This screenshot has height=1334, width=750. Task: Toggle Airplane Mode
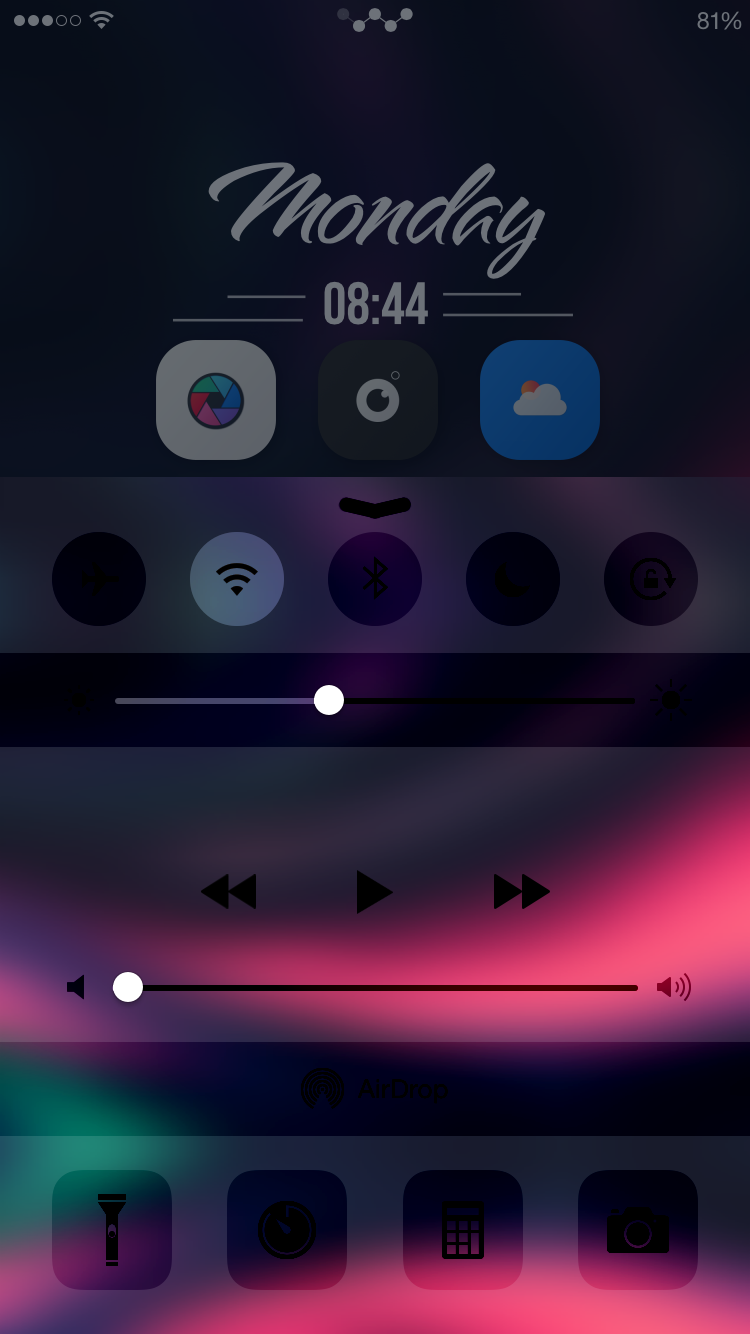(99, 579)
